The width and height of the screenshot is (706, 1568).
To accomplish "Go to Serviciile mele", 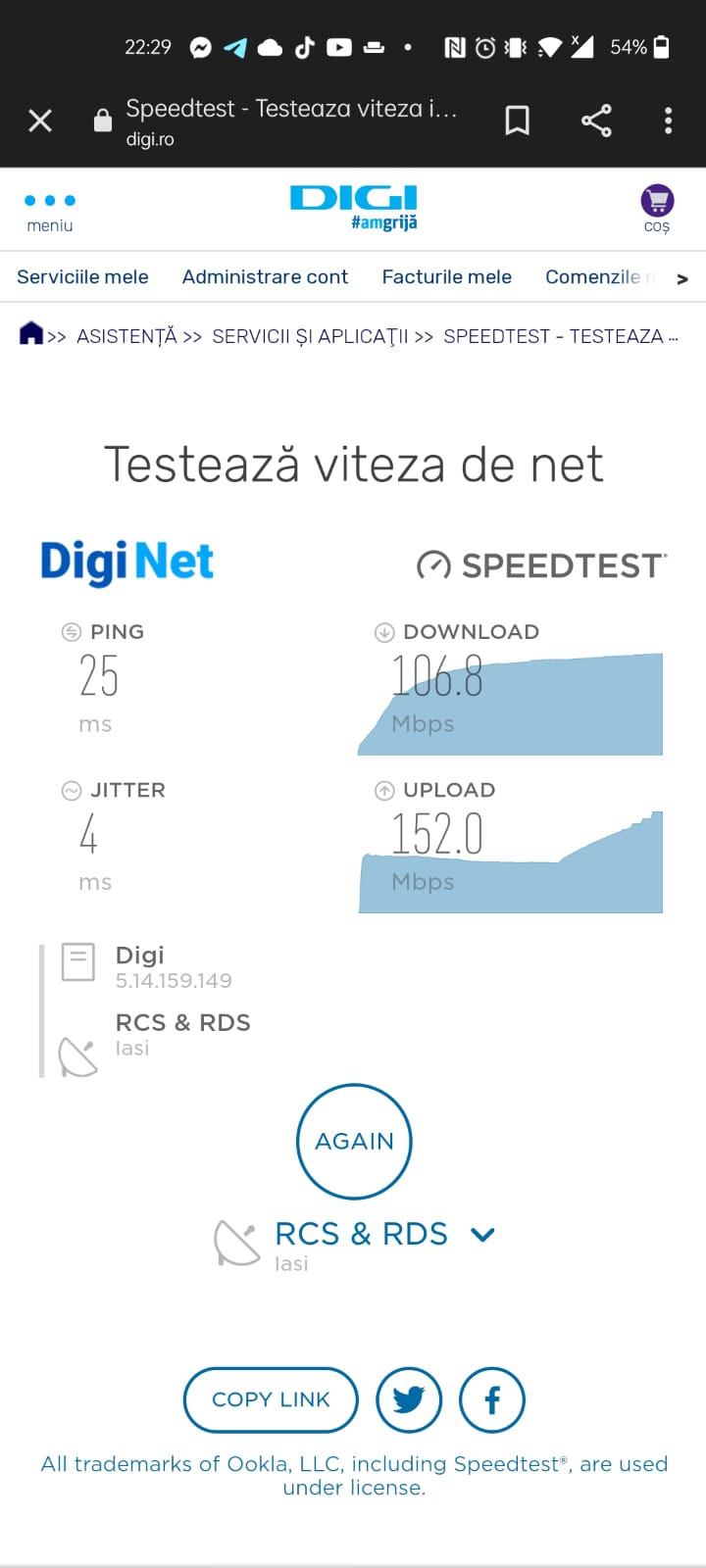I will click(x=82, y=277).
